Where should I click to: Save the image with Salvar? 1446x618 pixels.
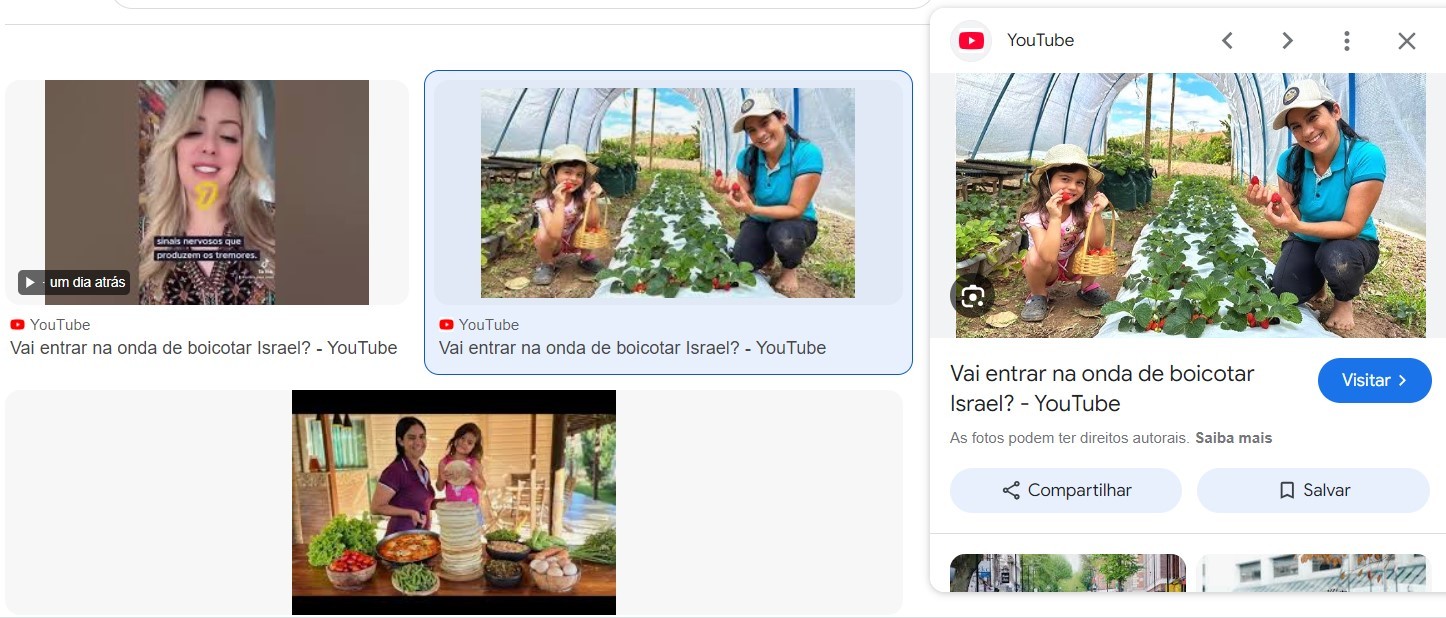click(x=1313, y=490)
